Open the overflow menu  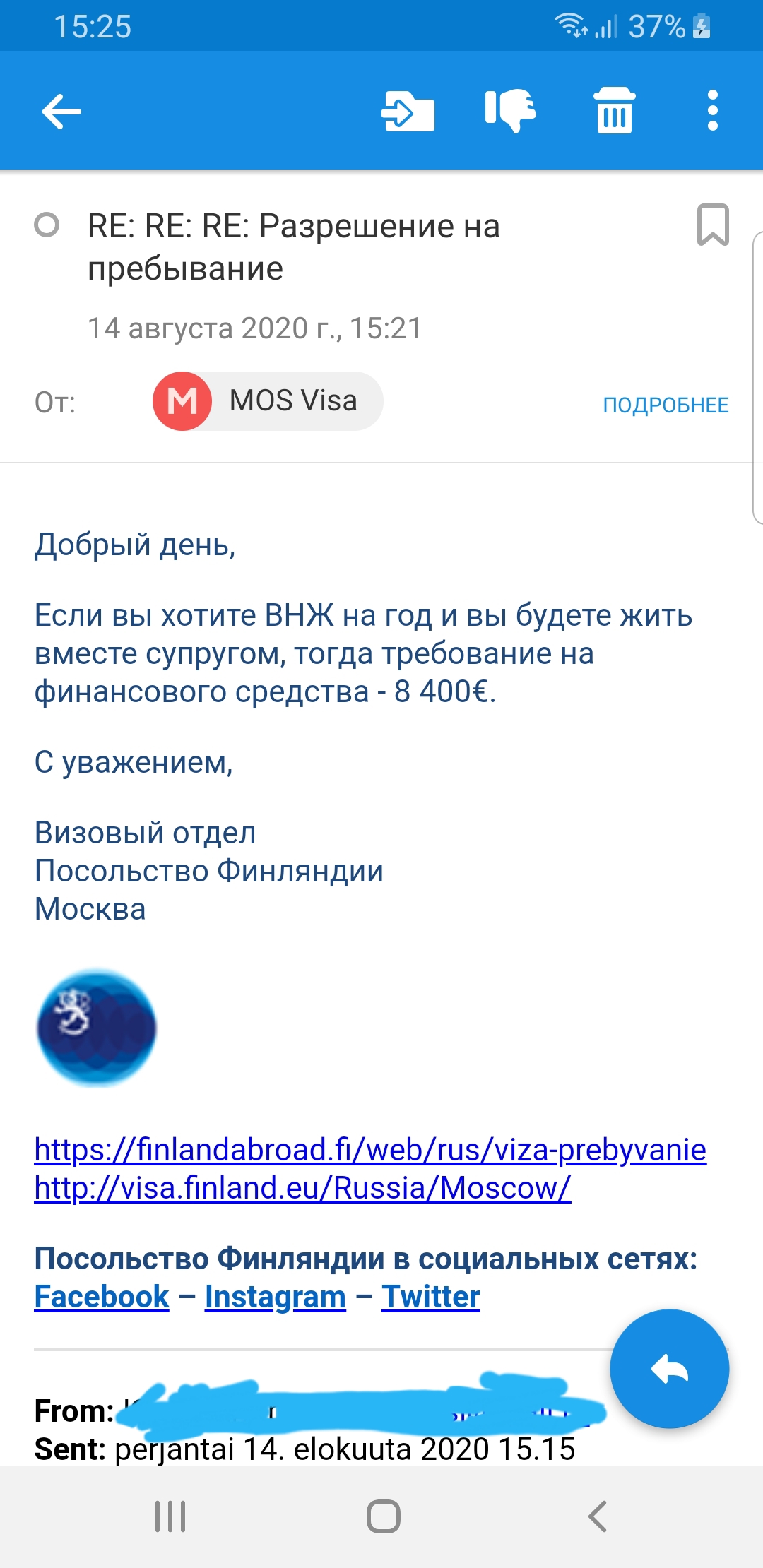pyautogui.click(x=712, y=111)
